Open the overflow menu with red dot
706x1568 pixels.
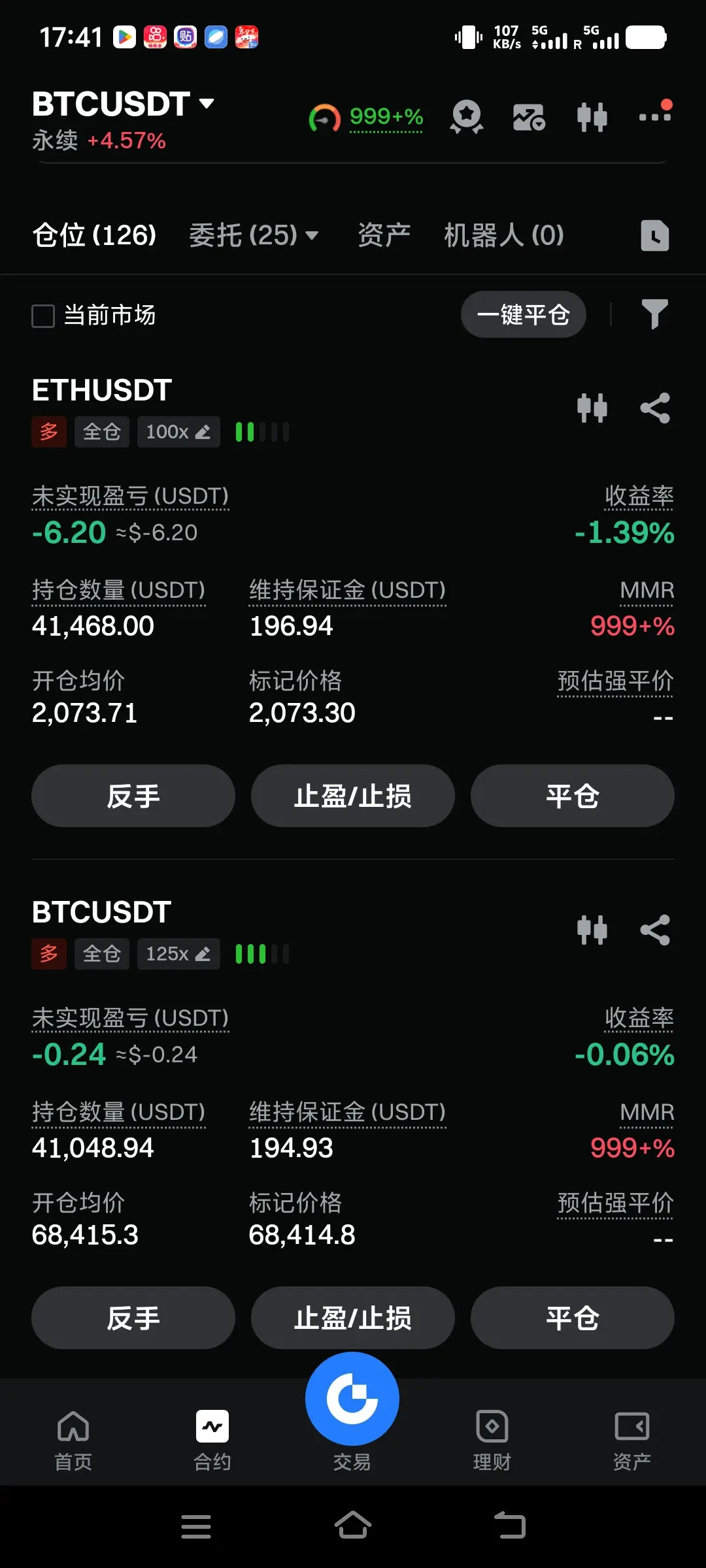point(655,116)
